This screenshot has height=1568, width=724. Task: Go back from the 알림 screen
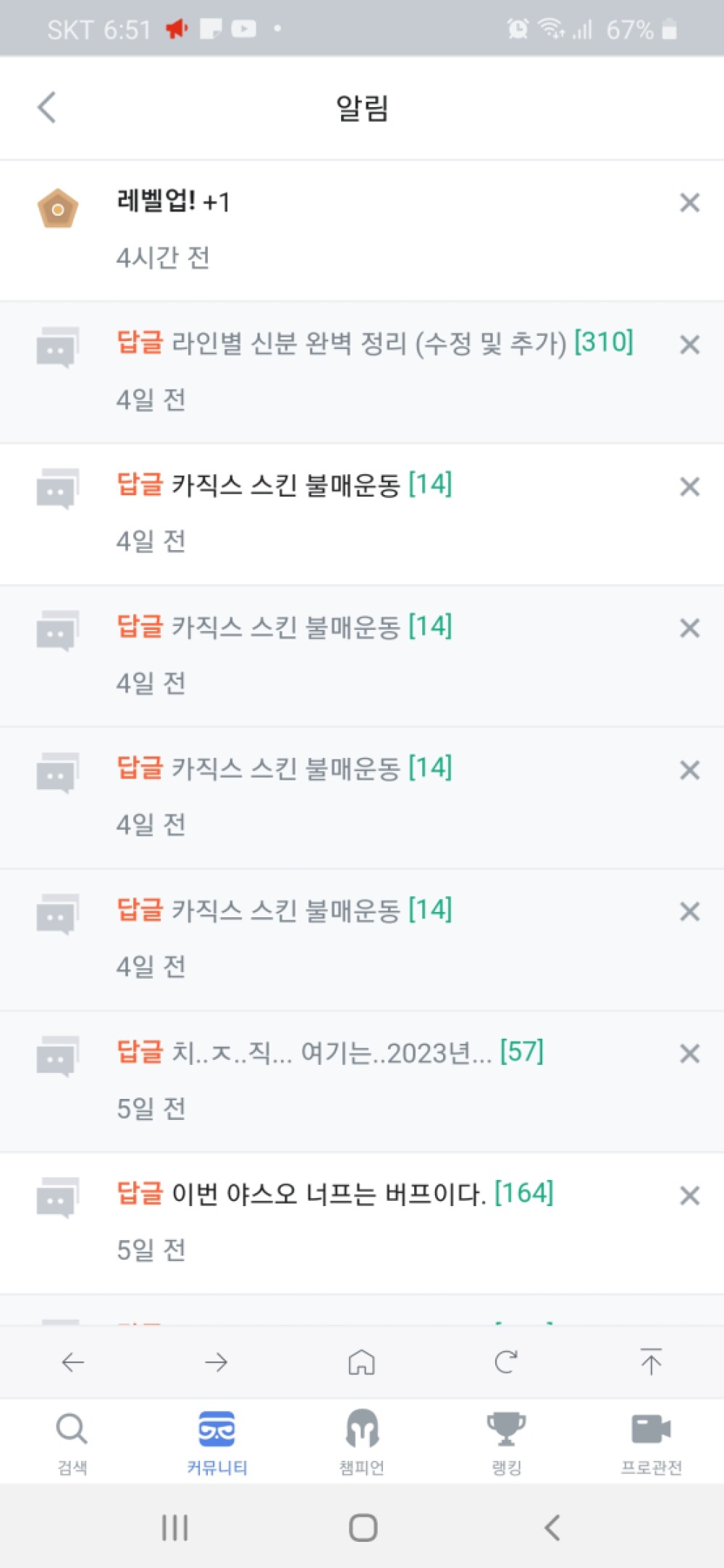47,108
